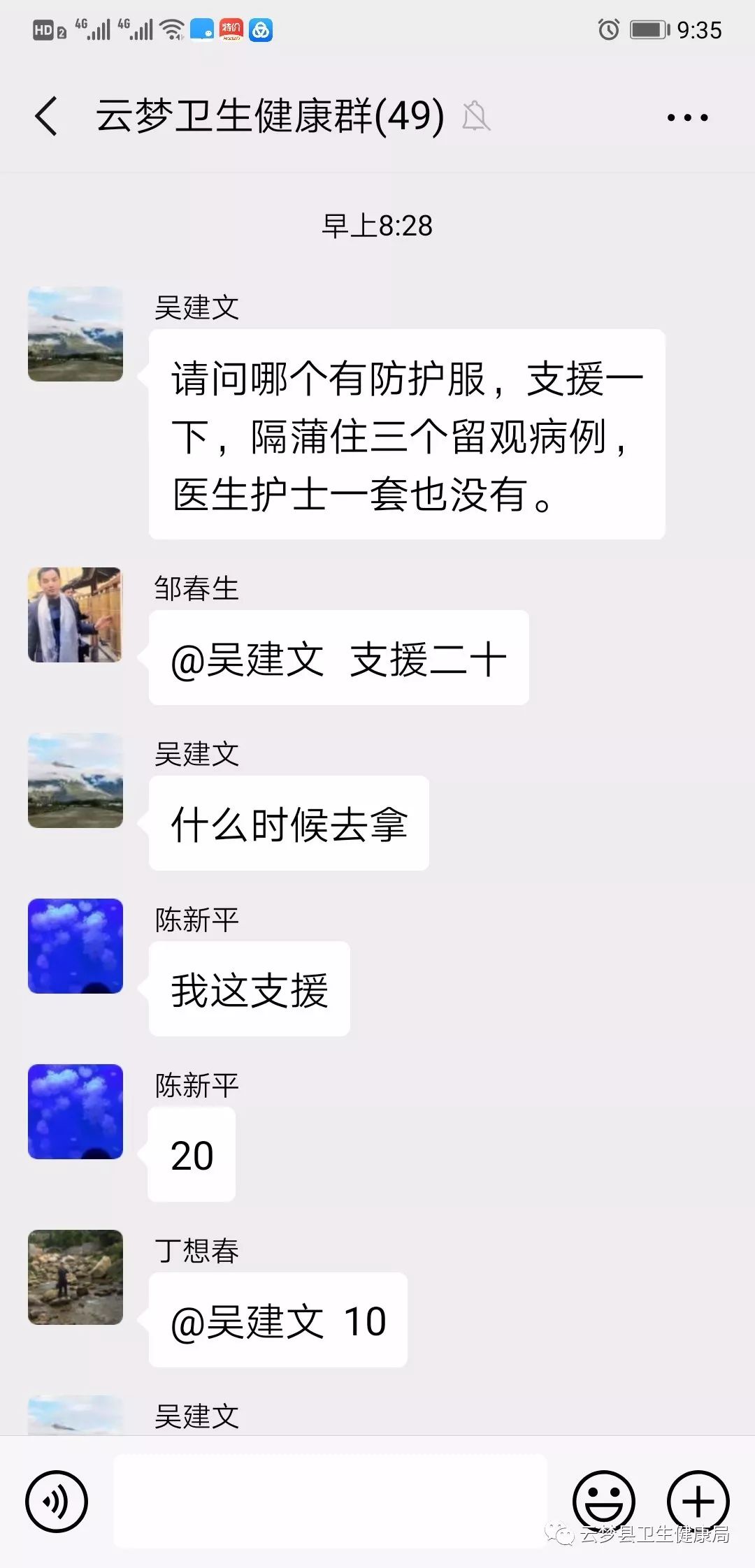Image resolution: width=755 pixels, height=1568 pixels.
Task: Open the plus attachments panel
Action: click(x=698, y=1501)
